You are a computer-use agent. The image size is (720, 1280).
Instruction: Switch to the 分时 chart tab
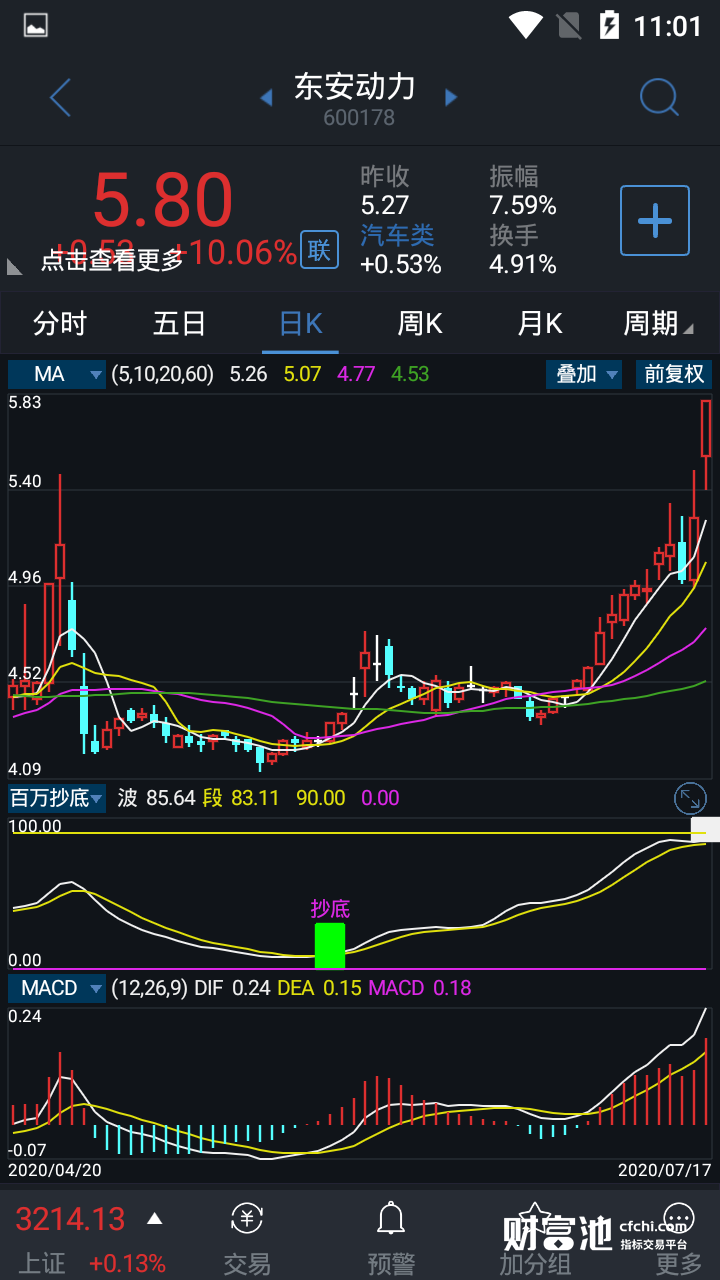tap(60, 324)
